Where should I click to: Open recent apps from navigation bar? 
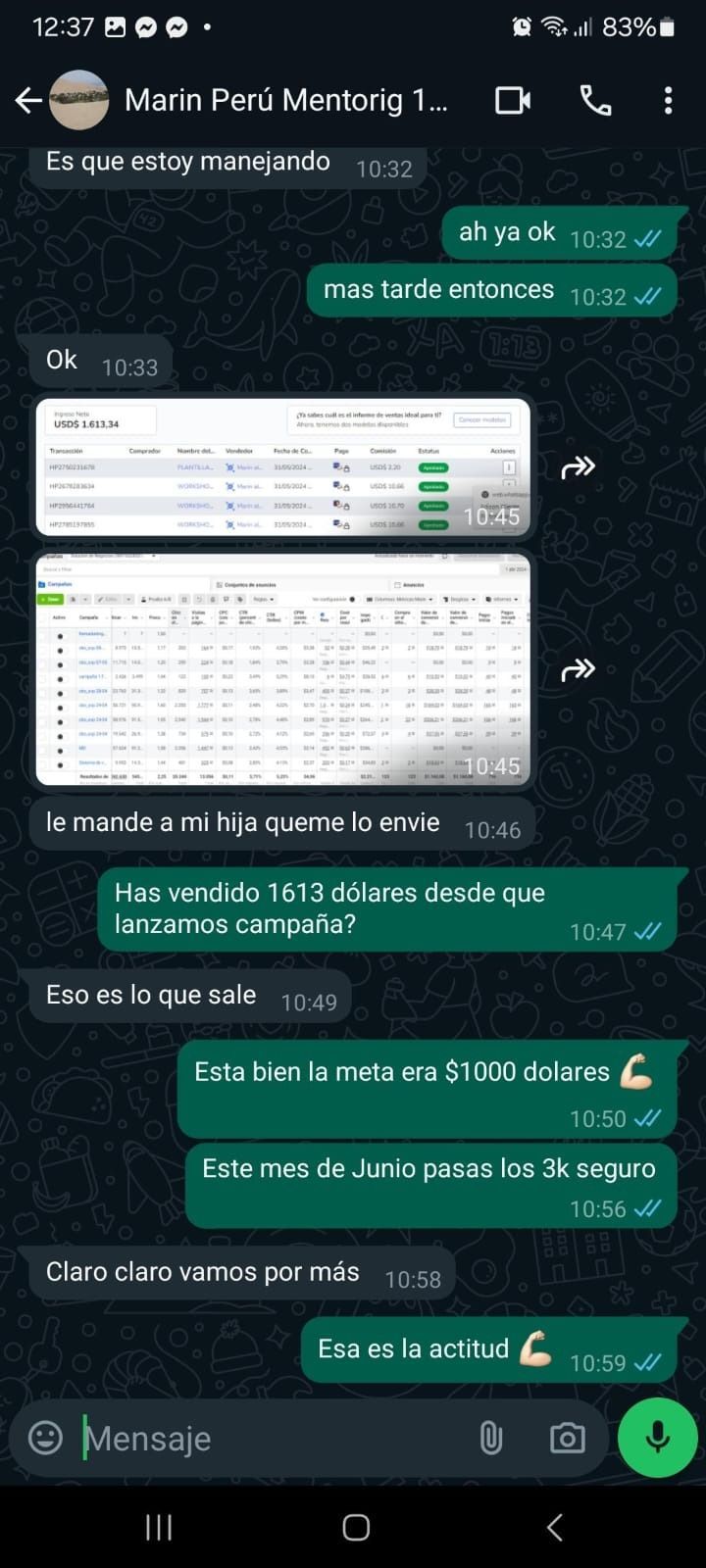click(159, 1527)
